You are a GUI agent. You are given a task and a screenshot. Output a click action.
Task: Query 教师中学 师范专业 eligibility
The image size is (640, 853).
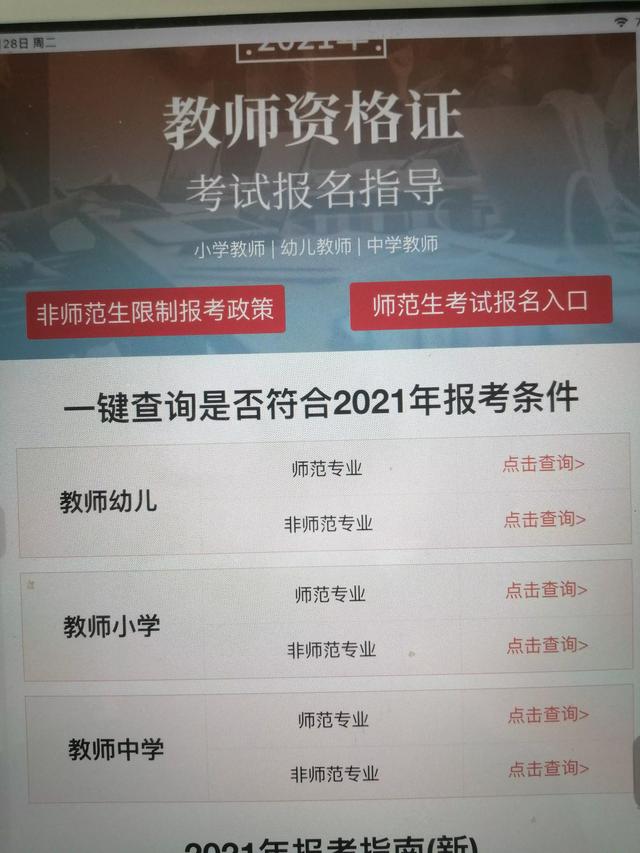tap(548, 715)
